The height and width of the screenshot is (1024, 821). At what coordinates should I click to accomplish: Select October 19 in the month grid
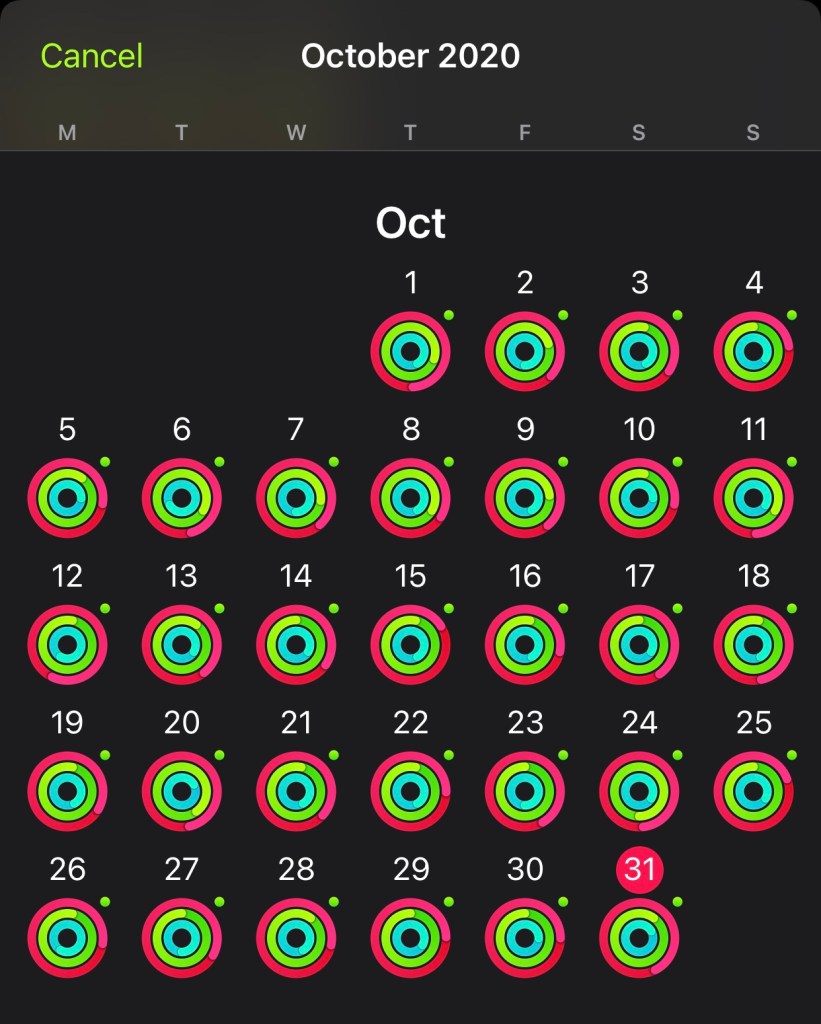pos(67,791)
